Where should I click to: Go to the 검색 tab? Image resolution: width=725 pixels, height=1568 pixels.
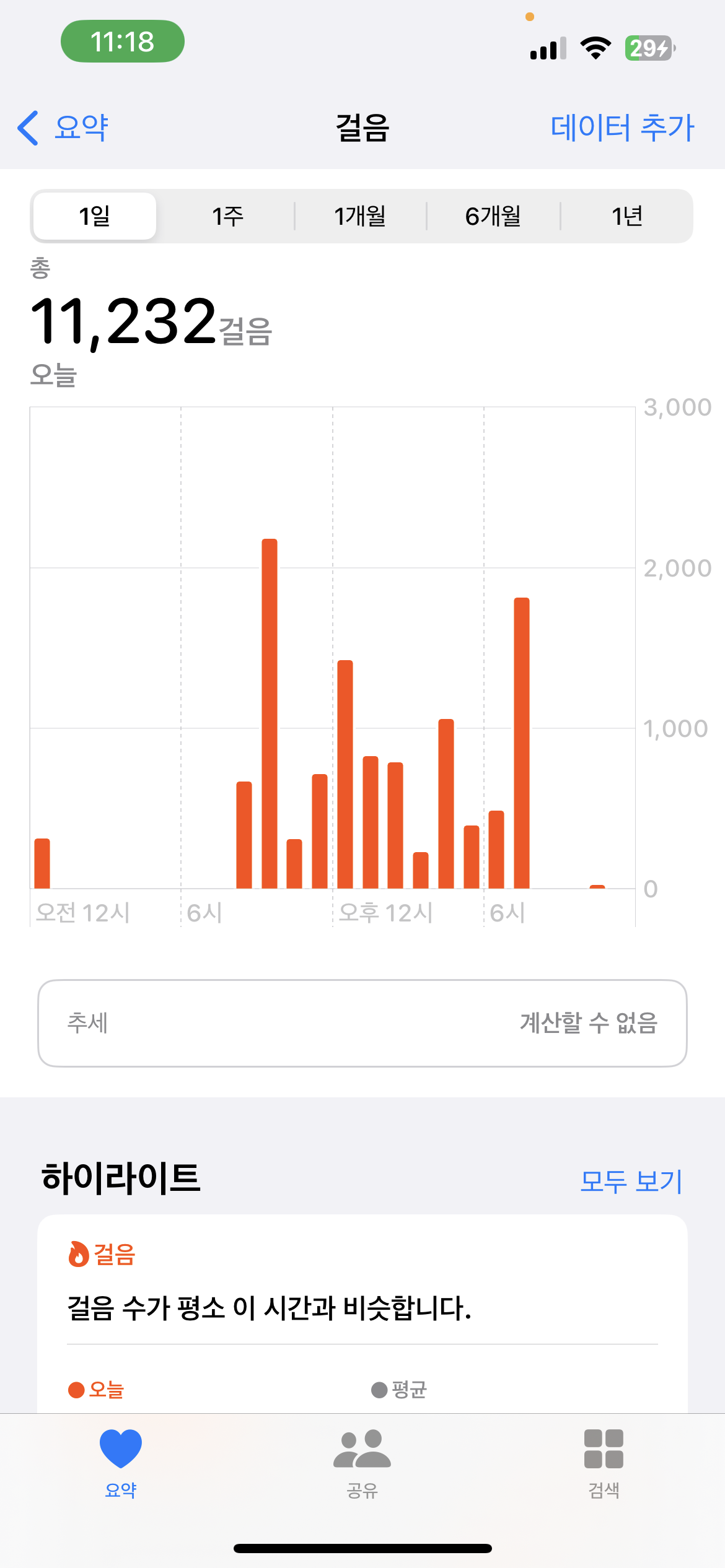click(x=604, y=1463)
